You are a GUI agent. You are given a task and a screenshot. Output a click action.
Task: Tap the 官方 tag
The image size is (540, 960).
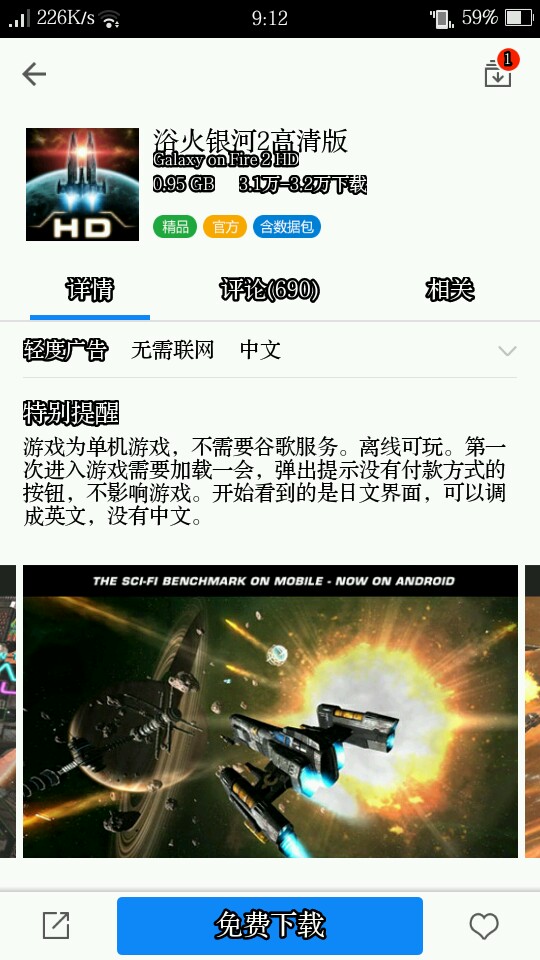point(225,227)
